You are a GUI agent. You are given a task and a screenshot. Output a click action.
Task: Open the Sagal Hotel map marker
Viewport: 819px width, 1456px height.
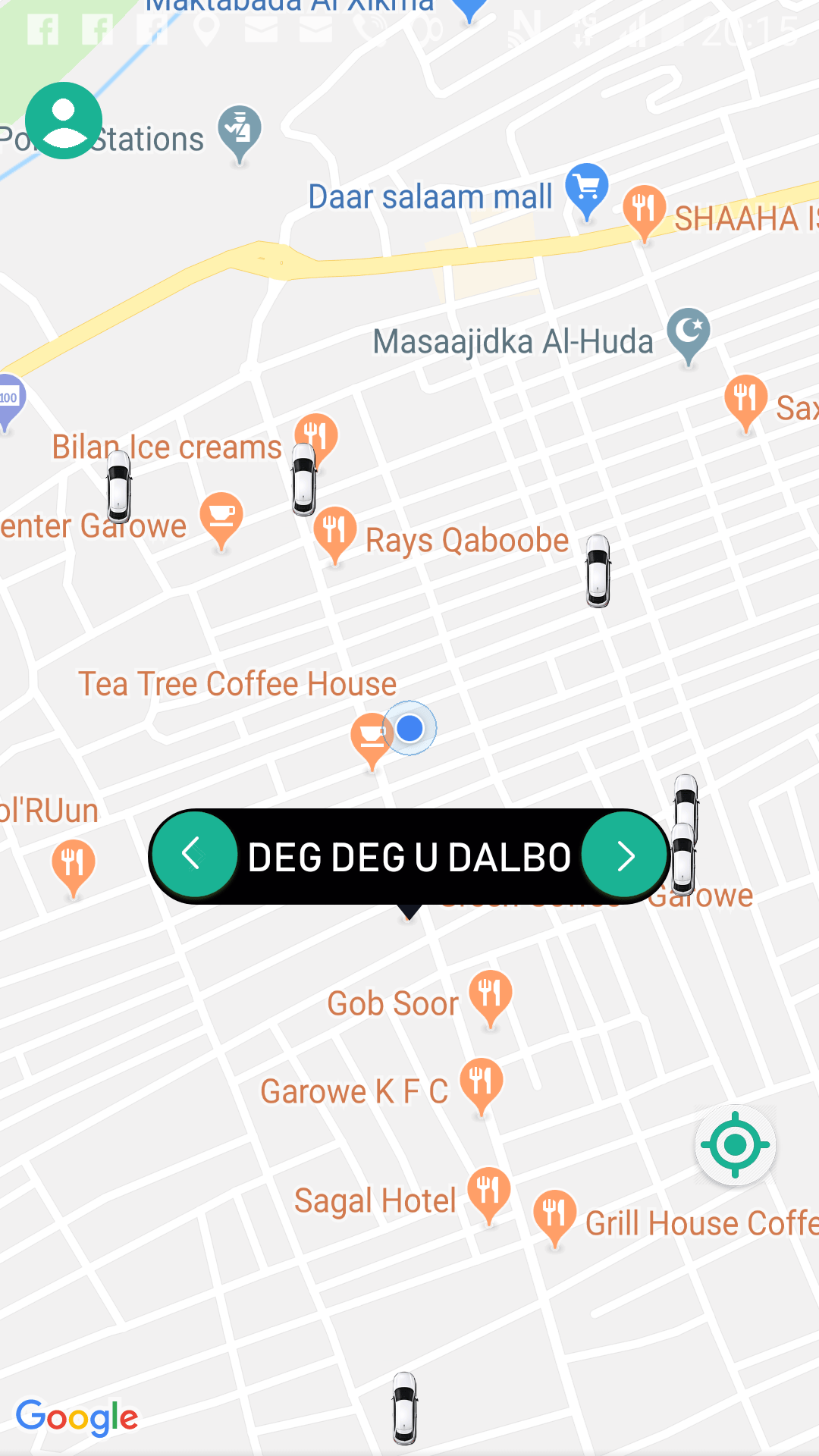click(x=489, y=1191)
